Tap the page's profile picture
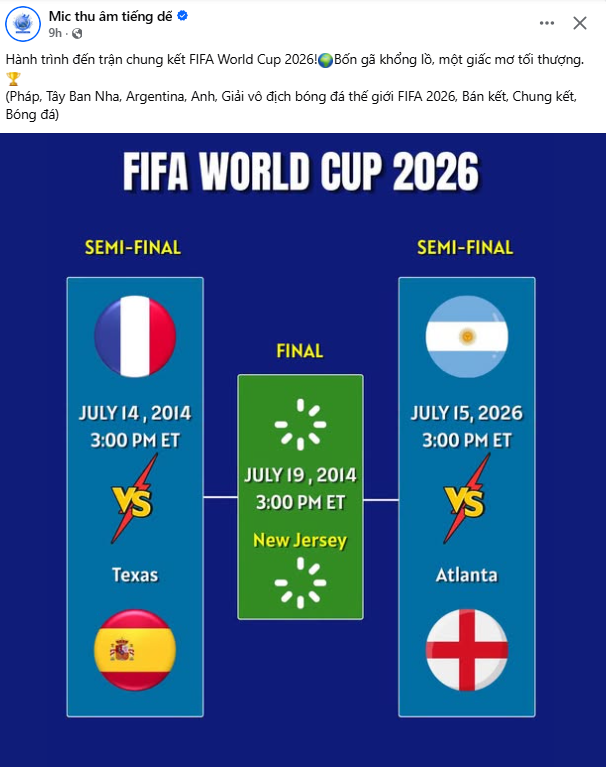Image resolution: width=606 pixels, height=767 pixels. tap(23, 24)
